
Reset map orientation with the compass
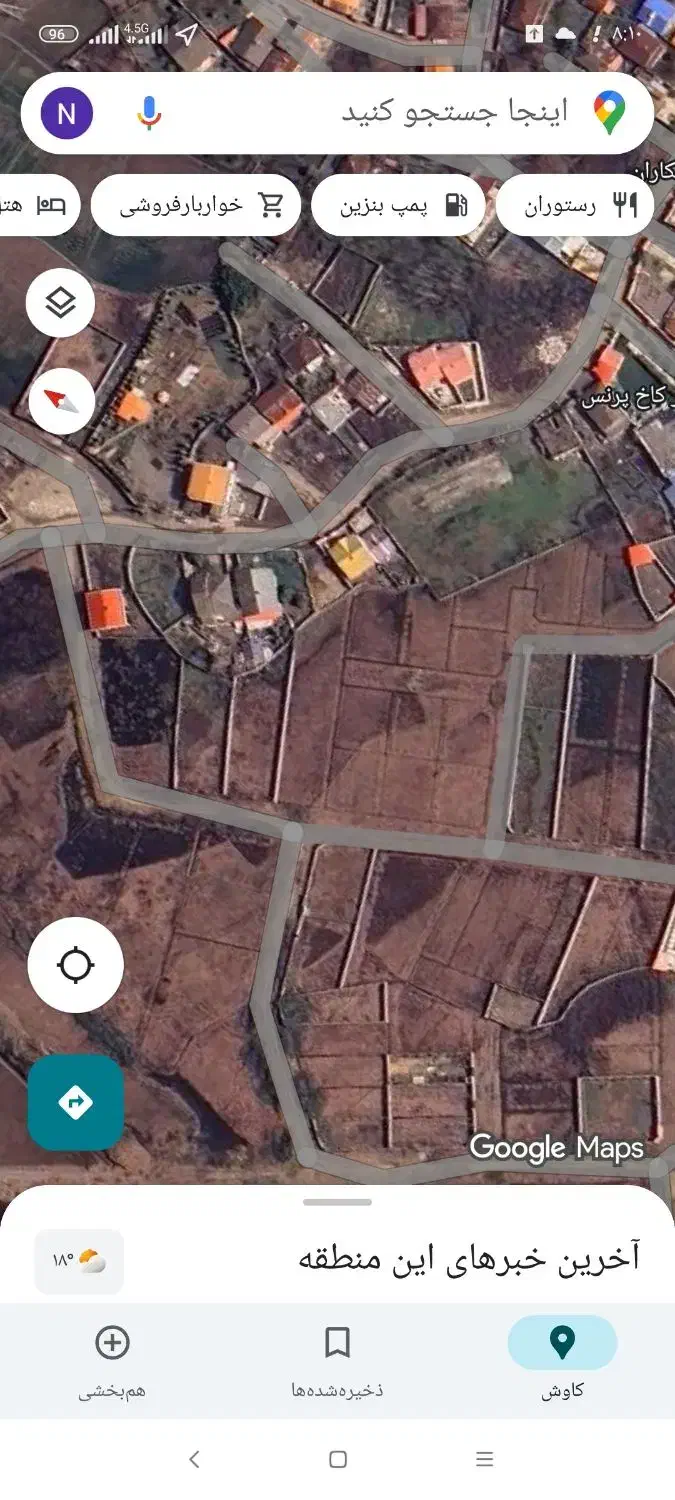tap(61, 401)
